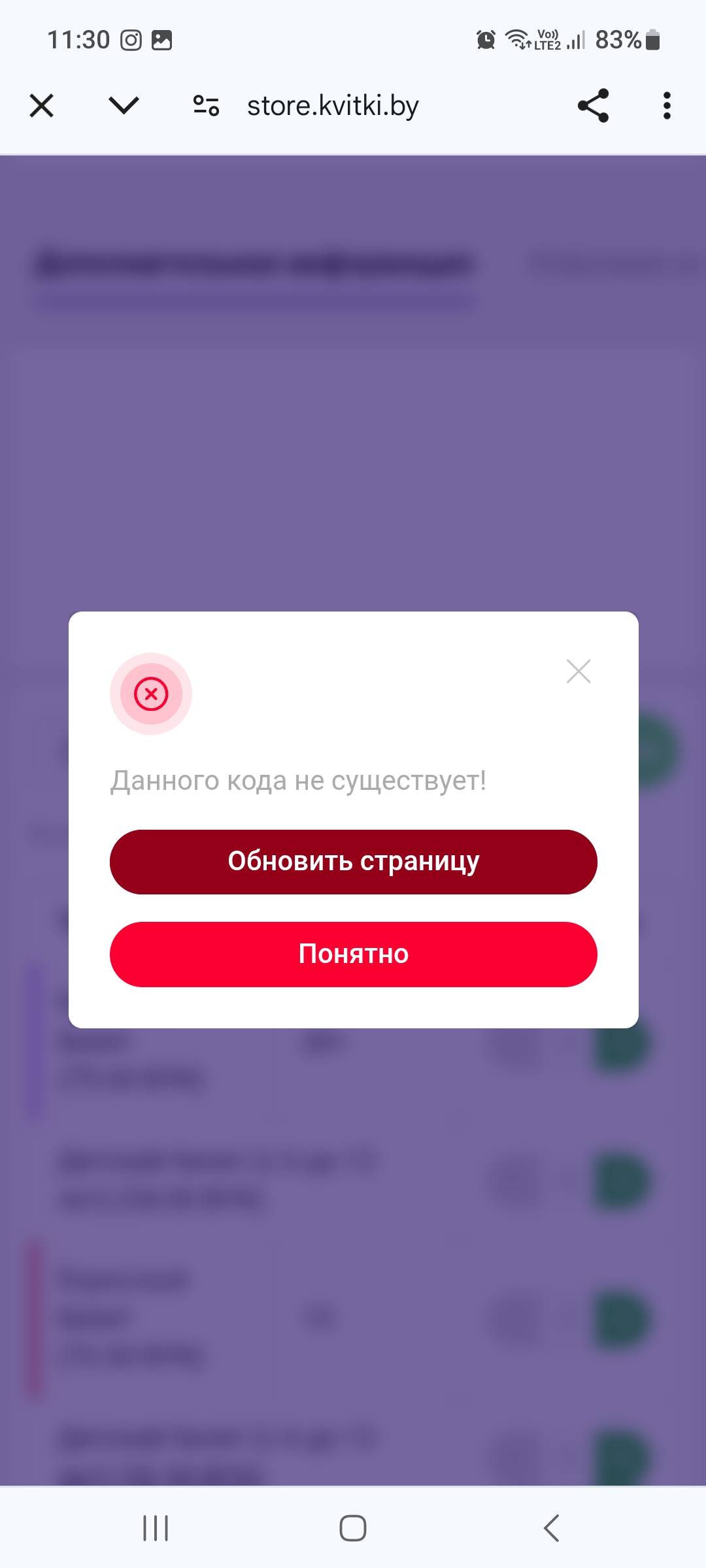Open recent apps from the navigation bar
Image resolution: width=706 pixels, height=1568 pixels.
156,1528
